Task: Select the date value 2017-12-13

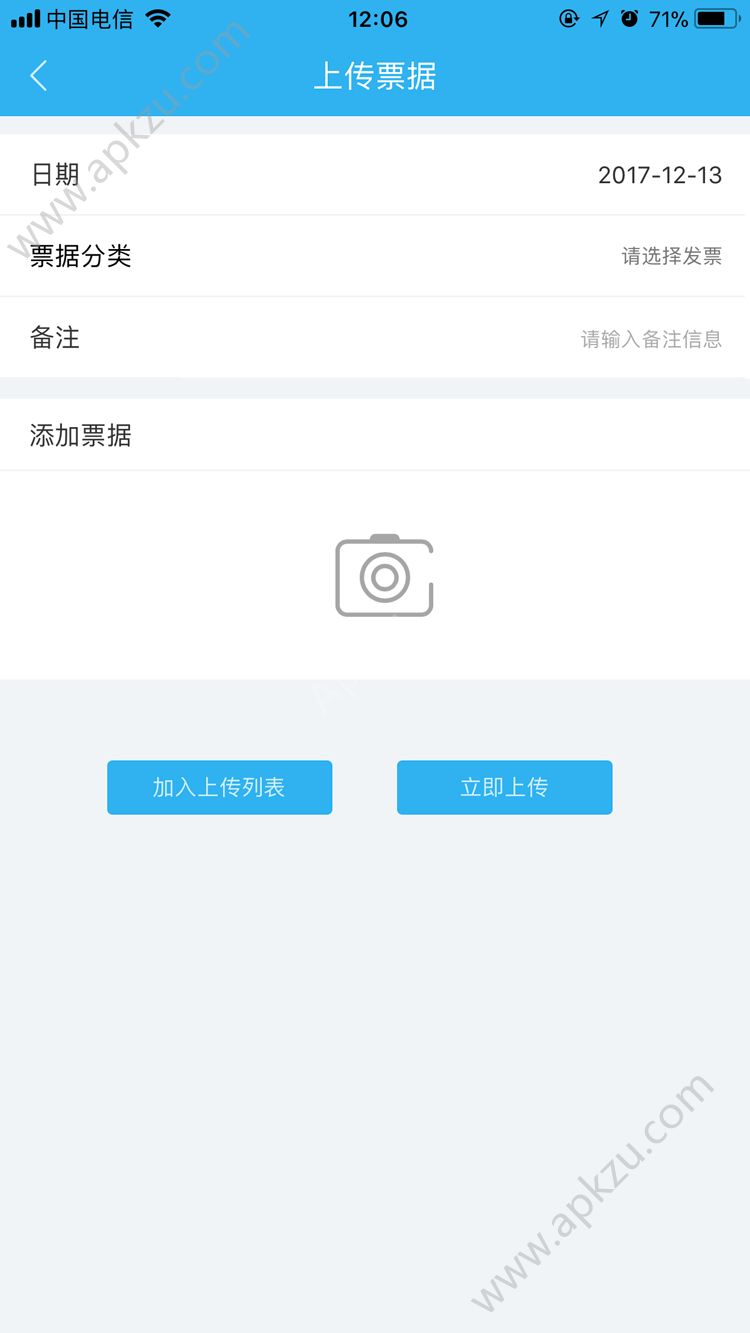Action: click(661, 173)
